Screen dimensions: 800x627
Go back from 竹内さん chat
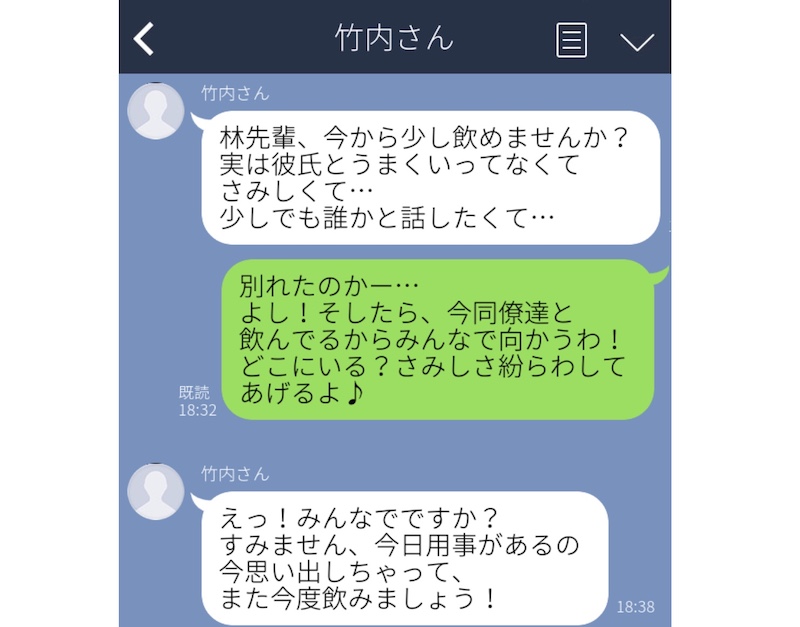[145, 39]
